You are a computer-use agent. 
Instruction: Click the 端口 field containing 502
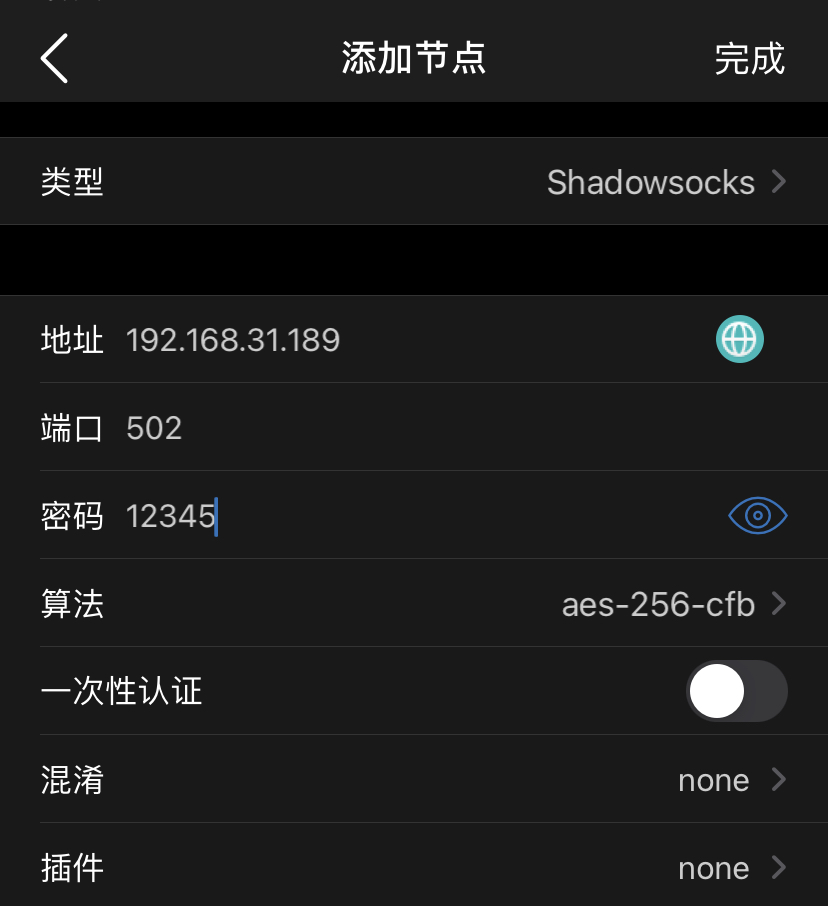(154, 427)
